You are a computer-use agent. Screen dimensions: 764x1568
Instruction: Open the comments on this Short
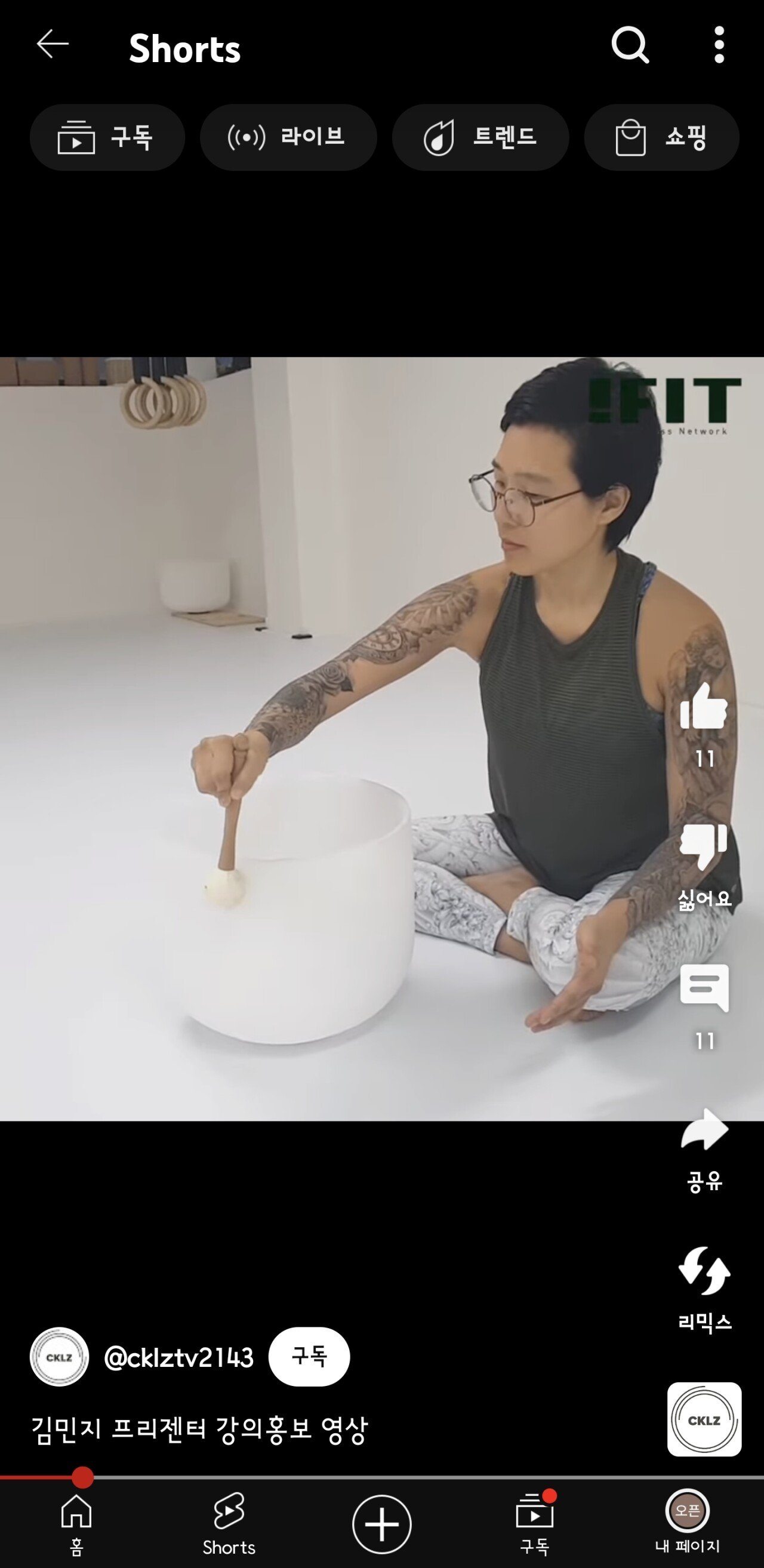click(704, 989)
